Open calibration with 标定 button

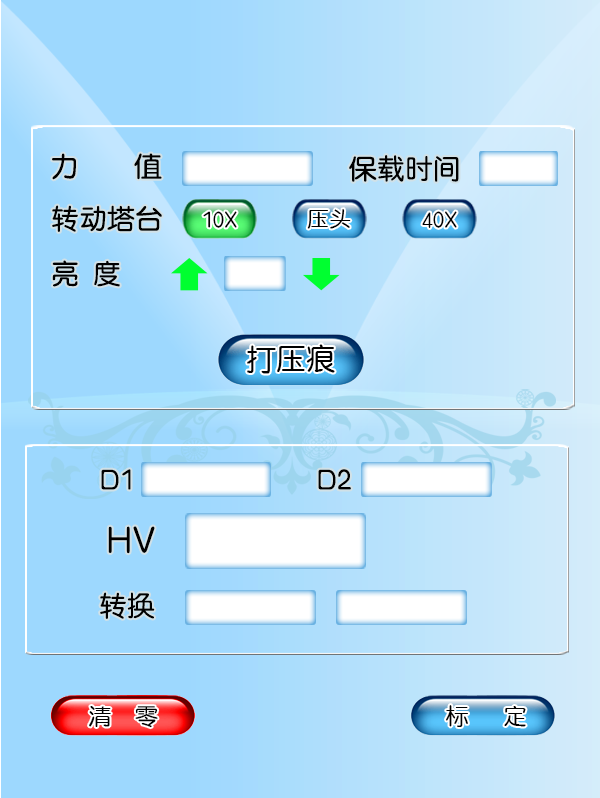(483, 716)
